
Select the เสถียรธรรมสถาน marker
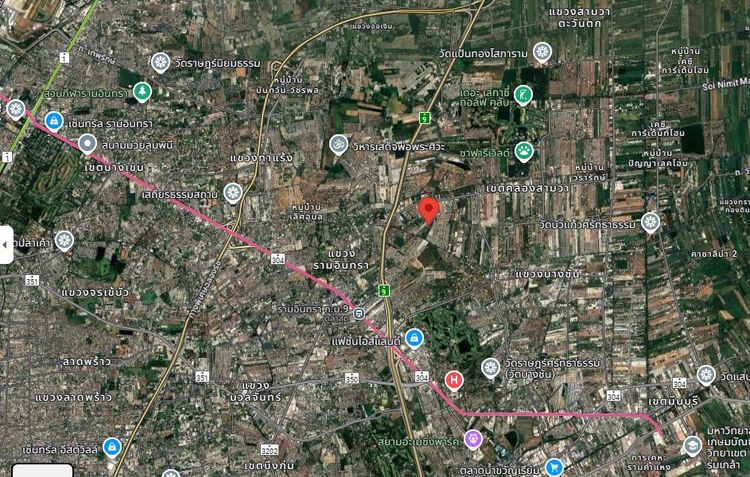pyautogui.click(x=233, y=190)
